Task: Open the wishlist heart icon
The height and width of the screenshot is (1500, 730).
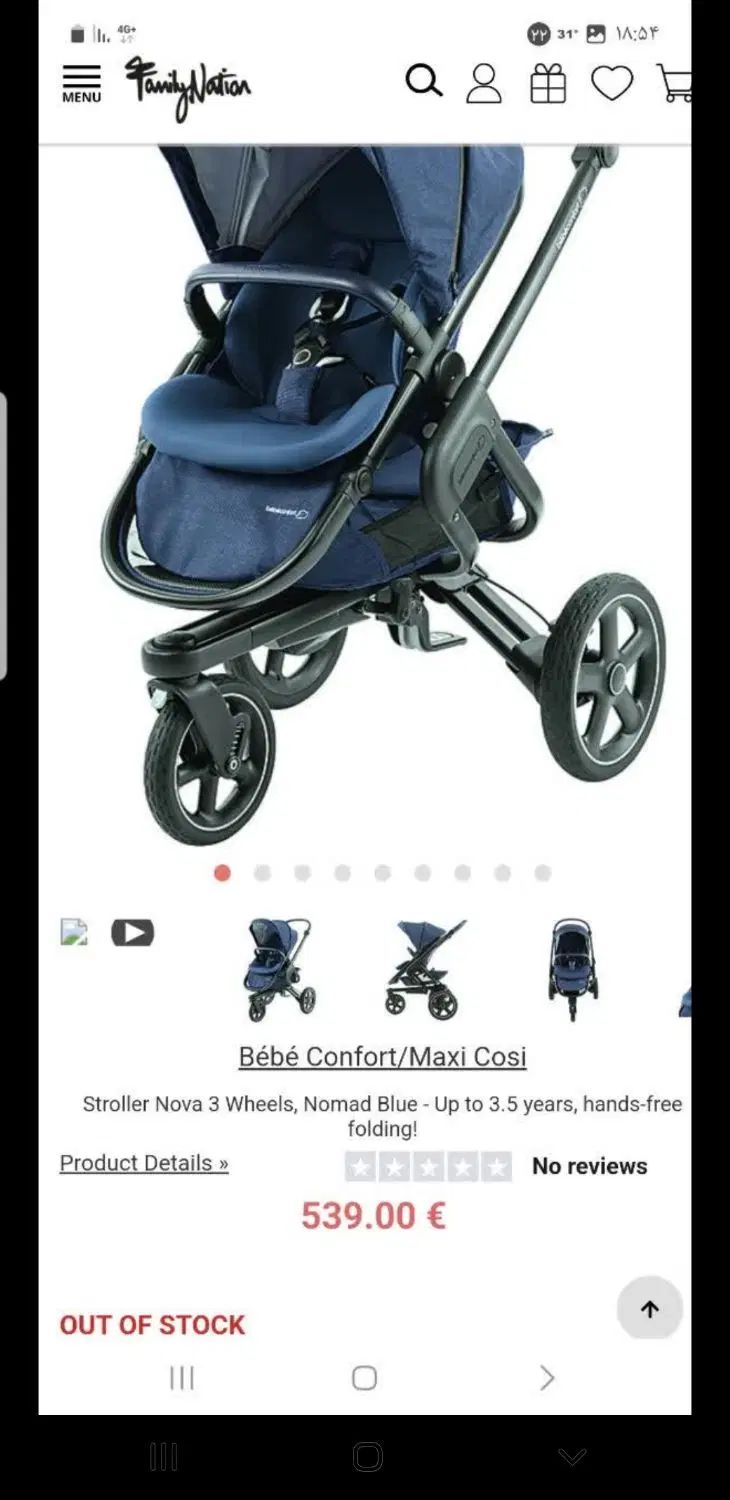Action: (x=612, y=83)
